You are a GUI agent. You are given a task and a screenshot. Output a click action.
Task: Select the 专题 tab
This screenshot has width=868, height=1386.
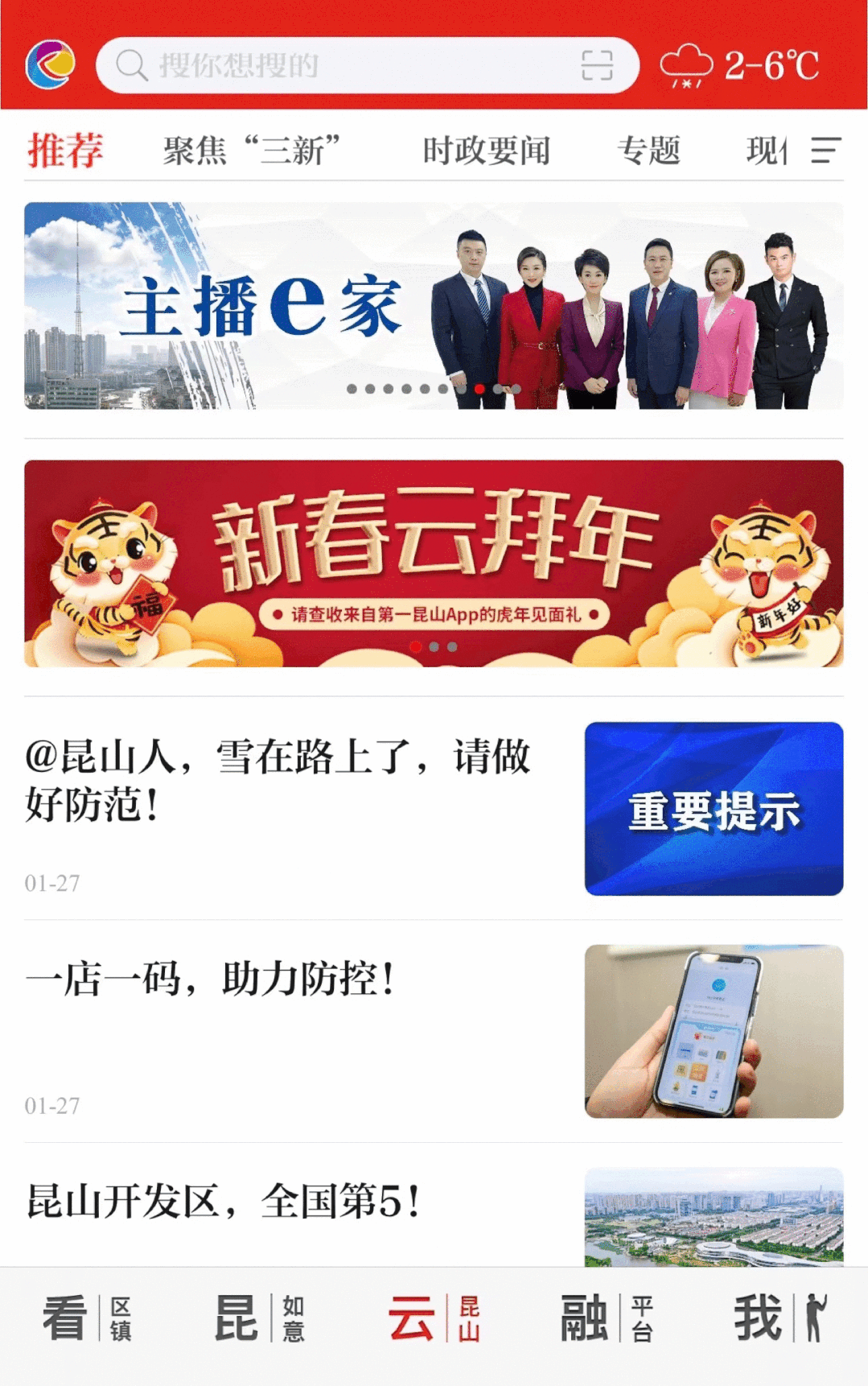point(648,151)
